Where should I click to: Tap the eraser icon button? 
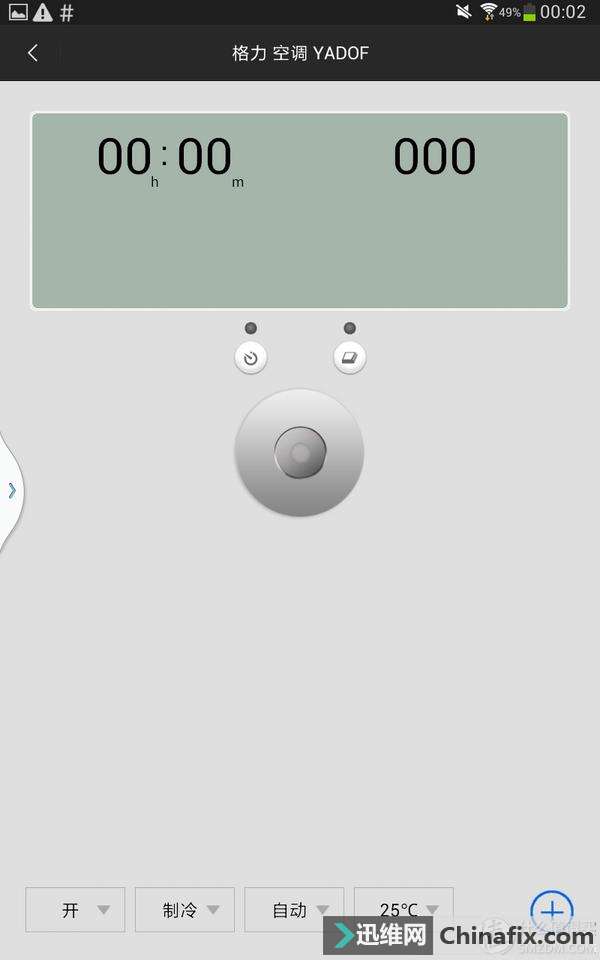coord(349,358)
